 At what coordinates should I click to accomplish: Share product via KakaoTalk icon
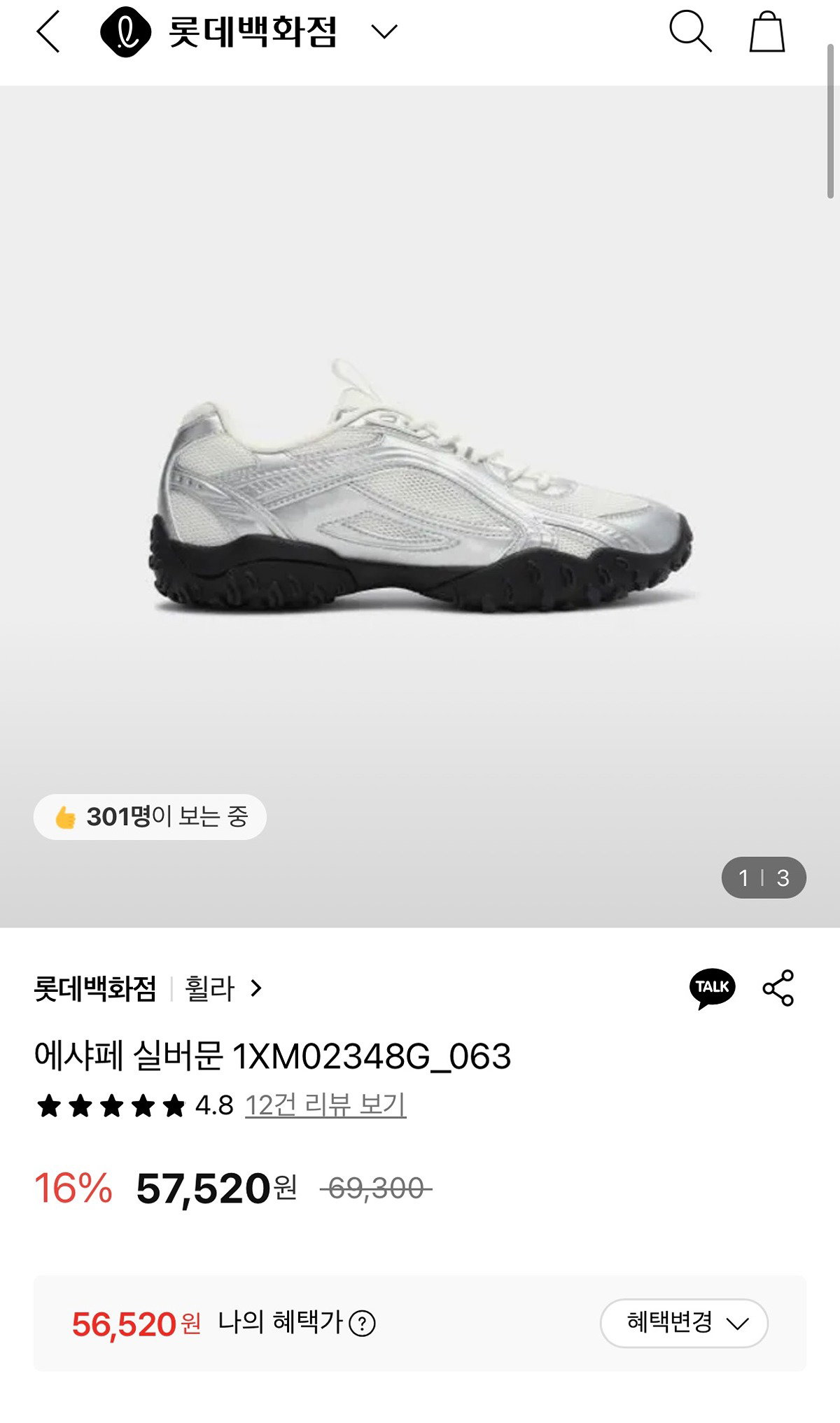(713, 988)
